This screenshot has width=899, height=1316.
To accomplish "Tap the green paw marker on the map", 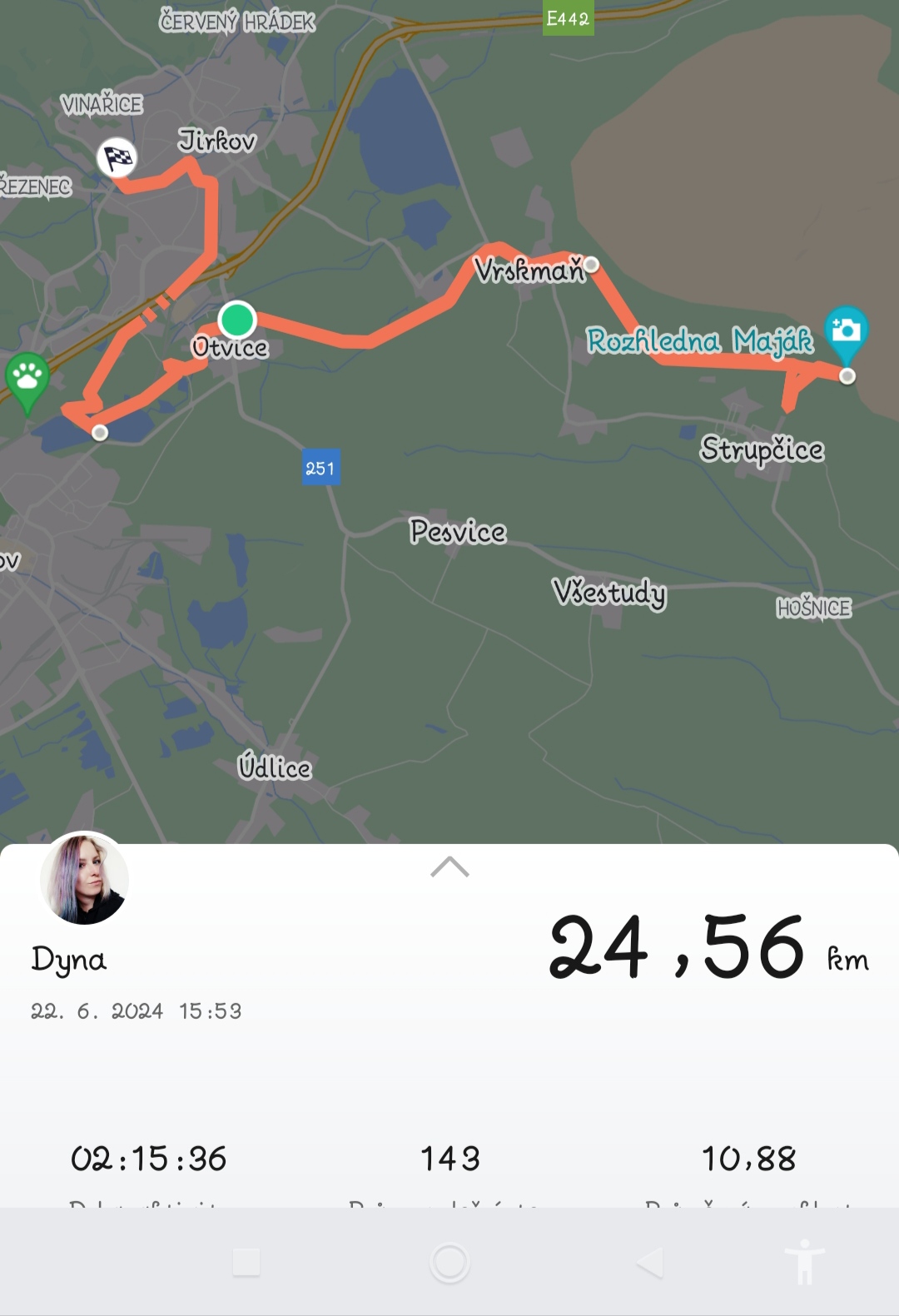I will (x=27, y=380).
